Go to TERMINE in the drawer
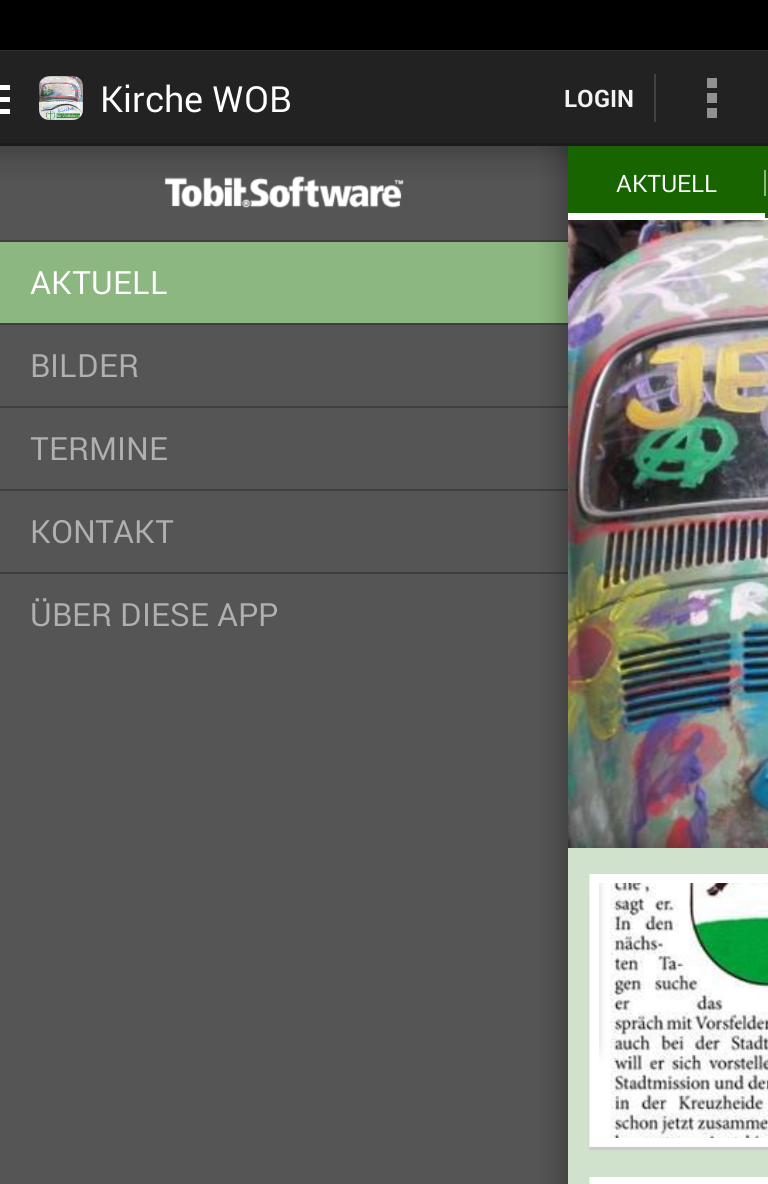The height and width of the screenshot is (1184, 768). [x=284, y=449]
